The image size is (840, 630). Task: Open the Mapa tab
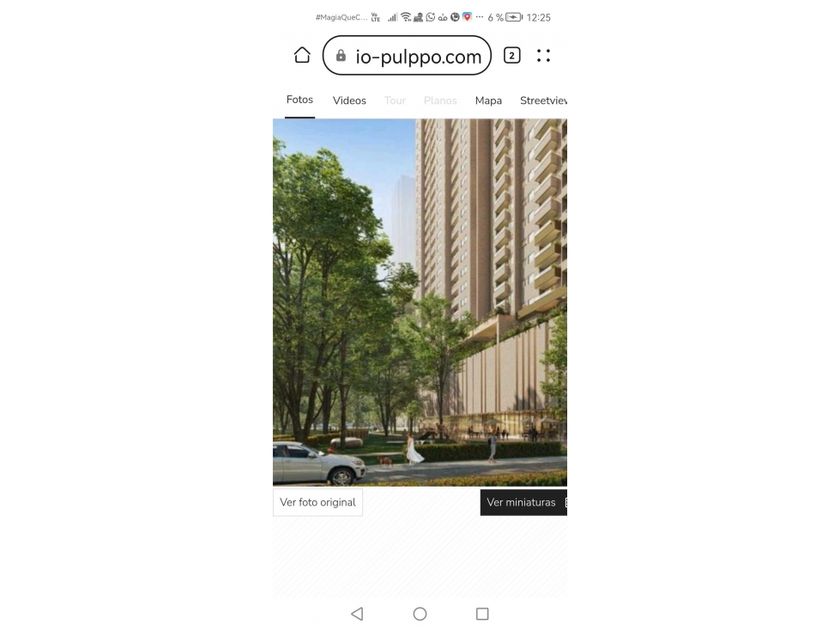(488, 101)
